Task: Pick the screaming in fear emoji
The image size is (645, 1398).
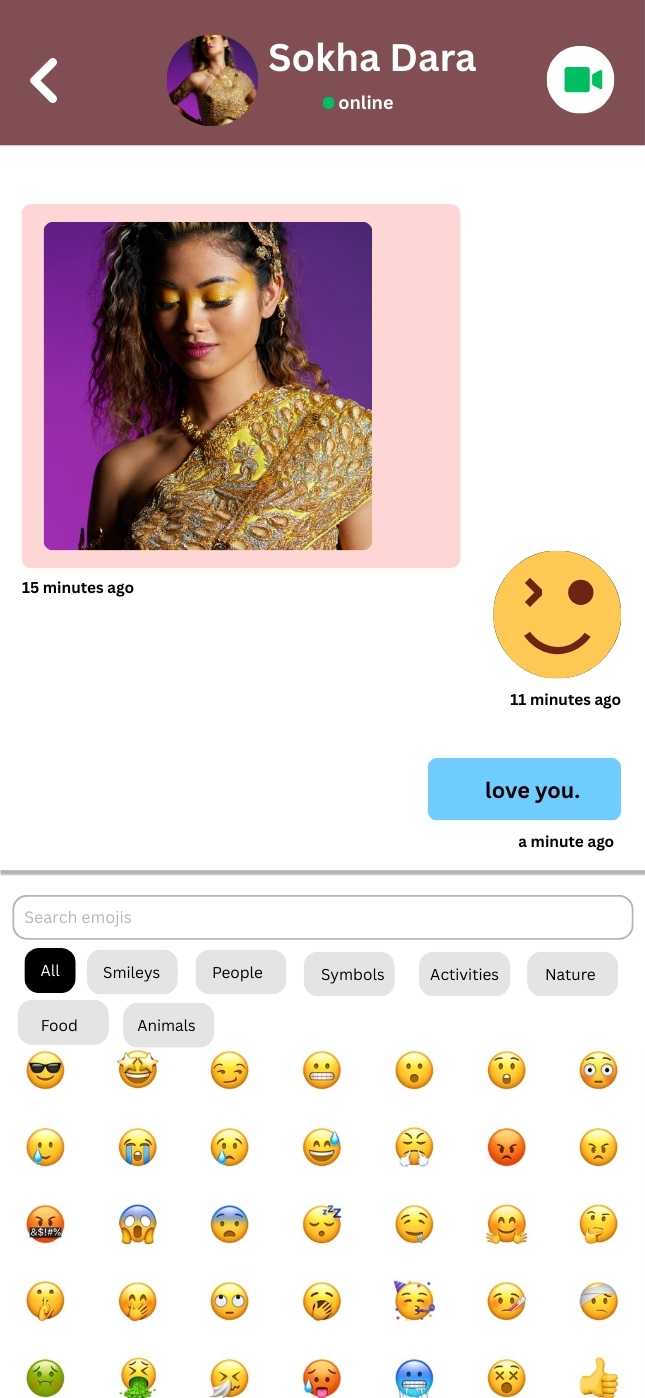Action: [137, 1224]
